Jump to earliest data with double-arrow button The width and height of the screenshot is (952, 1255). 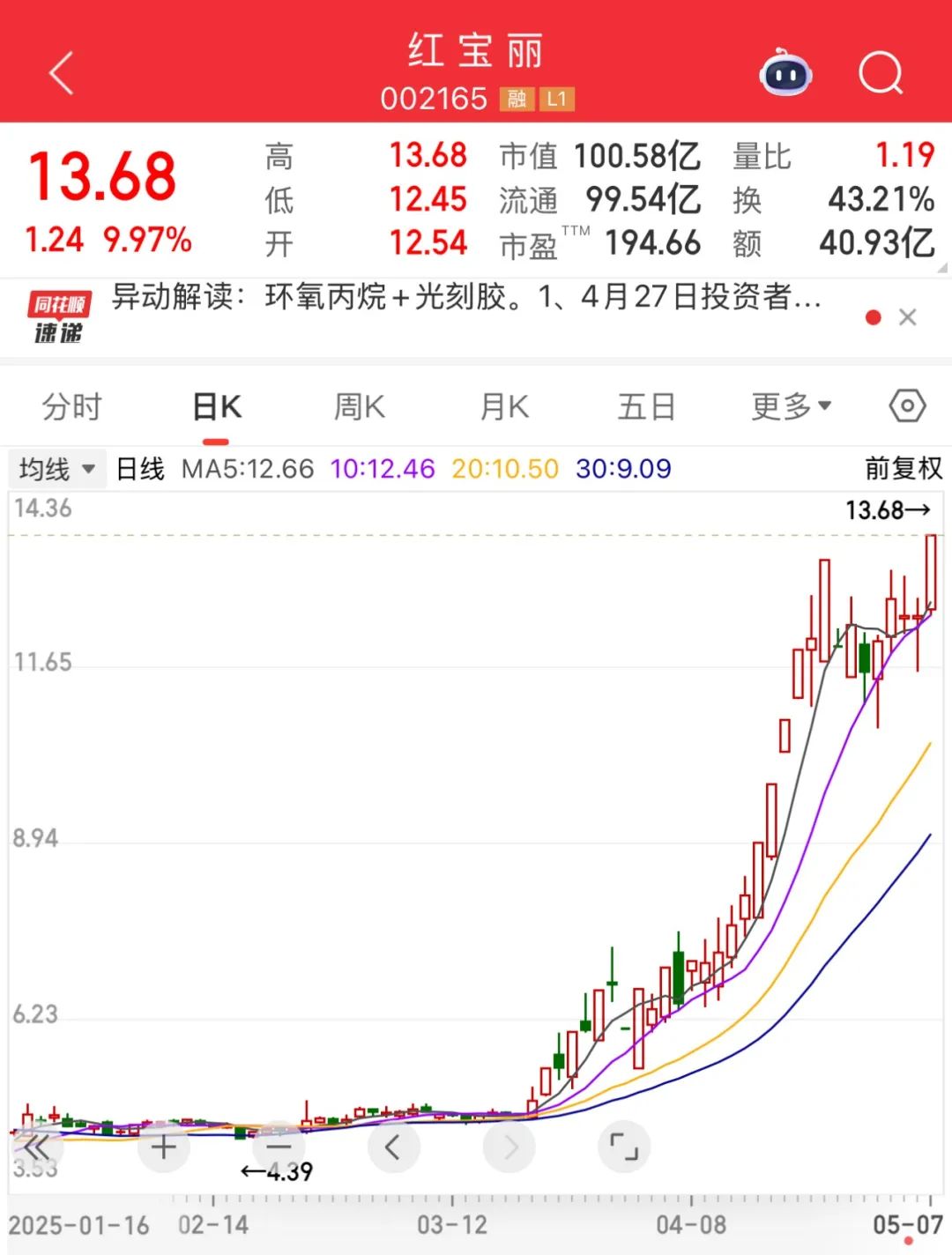click(37, 1147)
